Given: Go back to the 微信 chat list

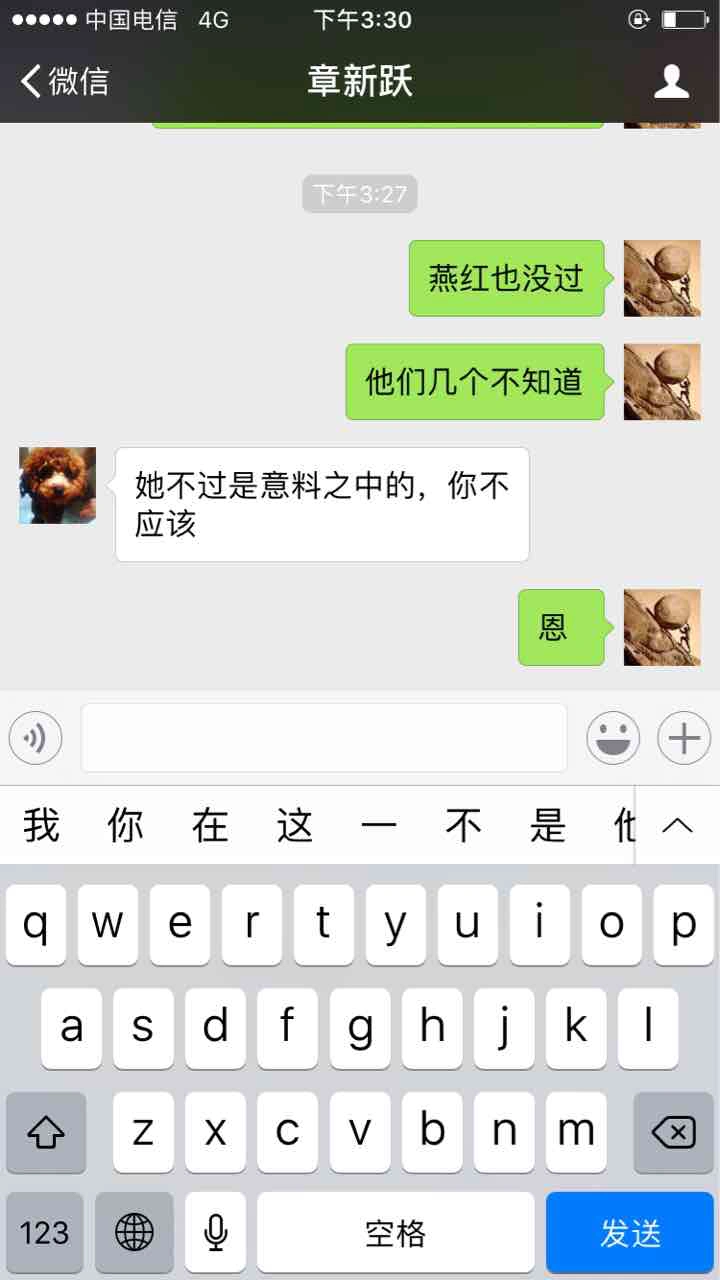Looking at the screenshot, I should 64,81.
